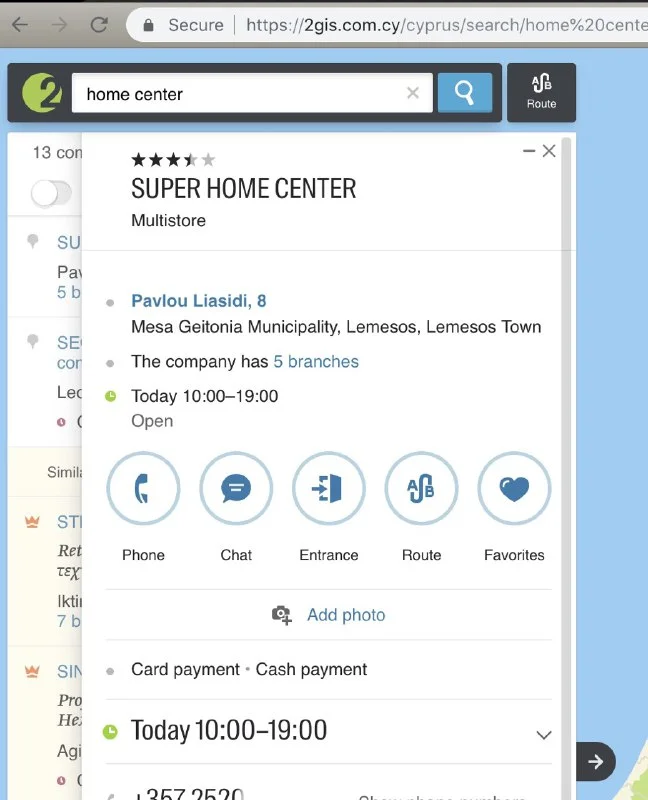Open the Pavlou Liasidi, 8 address link
The image size is (648, 800).
(198, 301)
